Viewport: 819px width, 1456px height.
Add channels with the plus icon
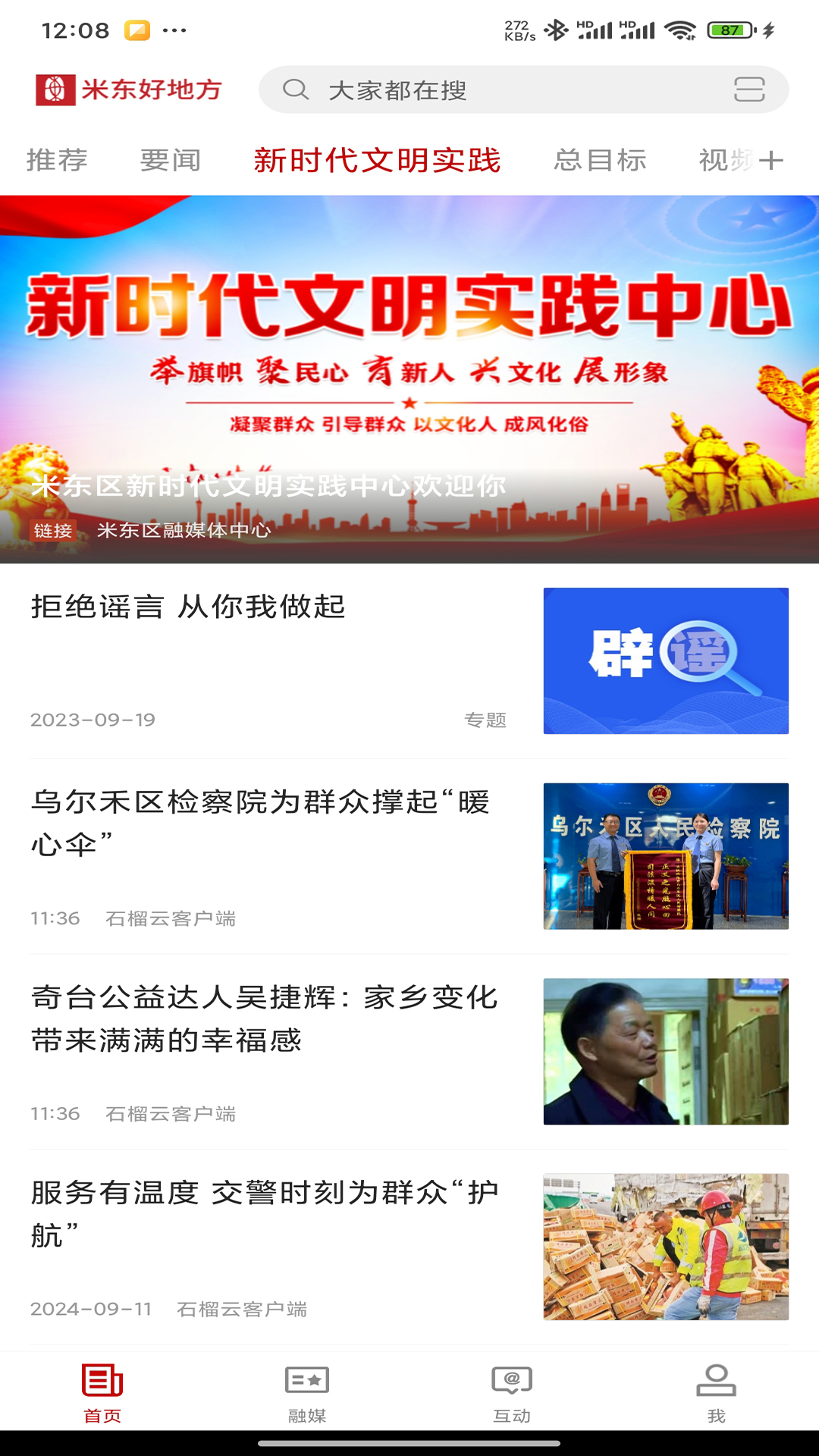pyautogui.click(x=770, y=160)
